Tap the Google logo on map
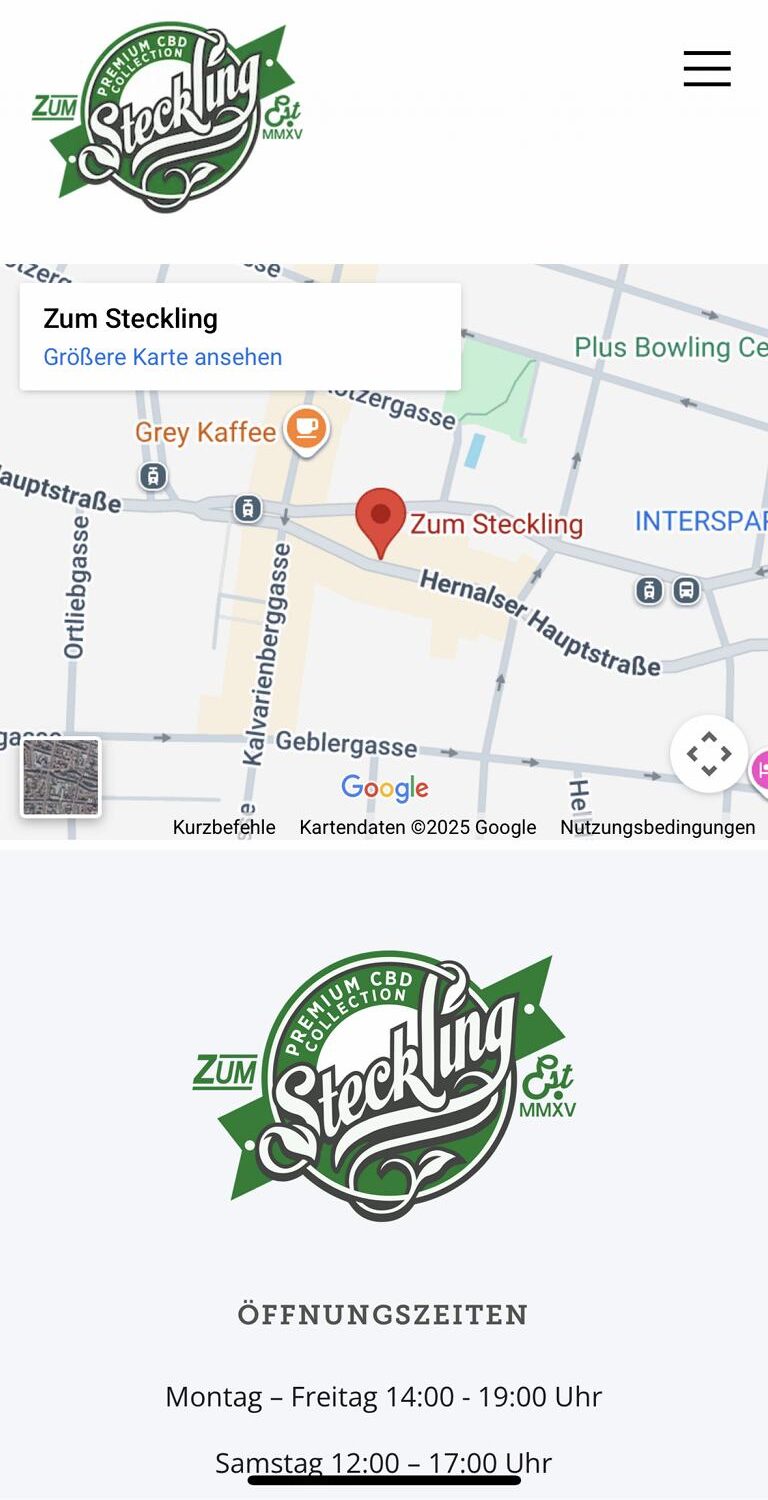Image resolution: width=768 pixels, height=1500 pixels. [385, 789]
